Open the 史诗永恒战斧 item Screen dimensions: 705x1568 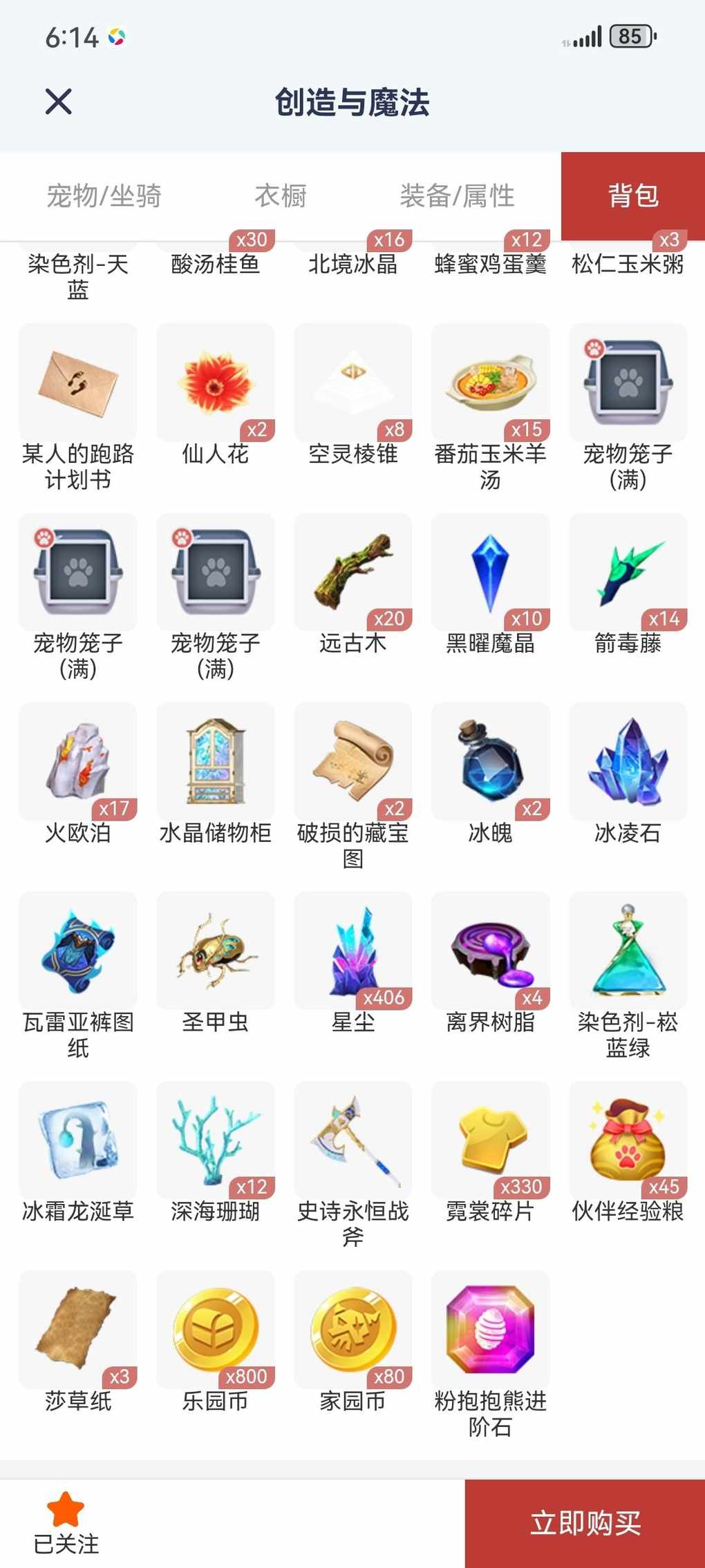(x=353, y=1140)
